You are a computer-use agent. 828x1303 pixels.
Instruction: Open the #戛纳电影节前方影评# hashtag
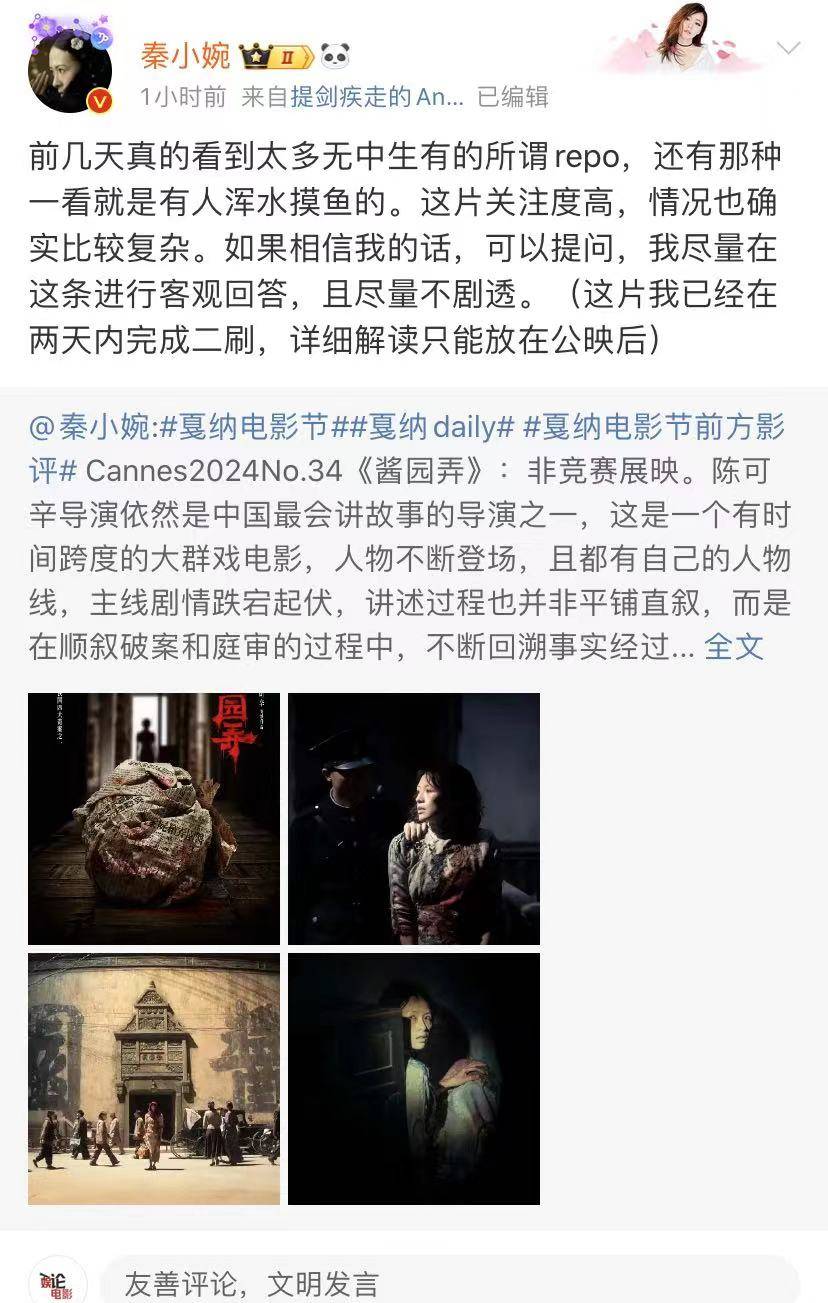pyautogui.click(x=654, y=428)
